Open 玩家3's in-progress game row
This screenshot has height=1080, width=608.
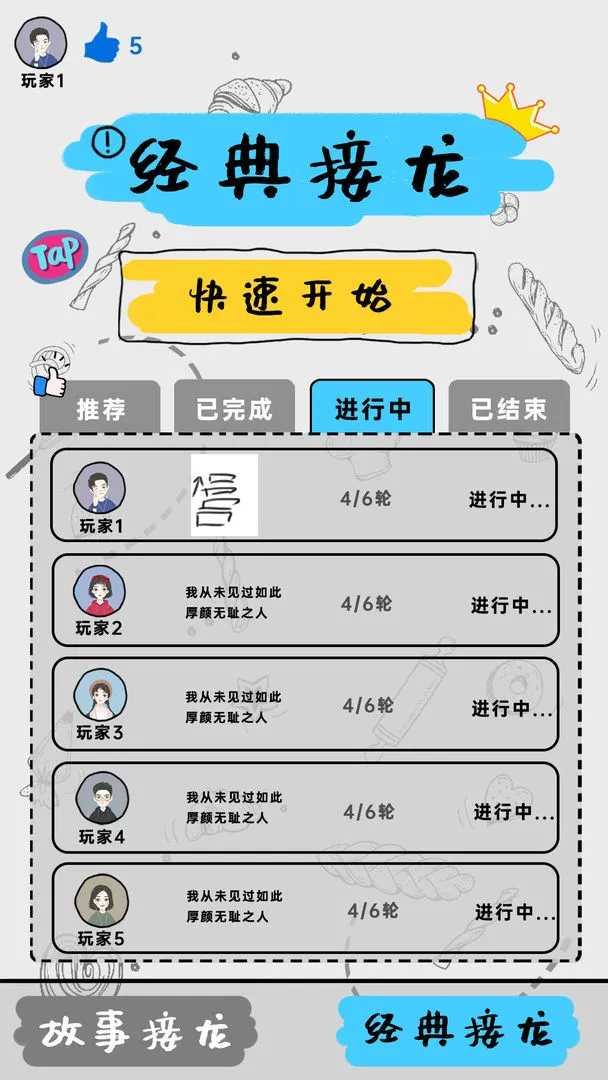tap(304, 704)
